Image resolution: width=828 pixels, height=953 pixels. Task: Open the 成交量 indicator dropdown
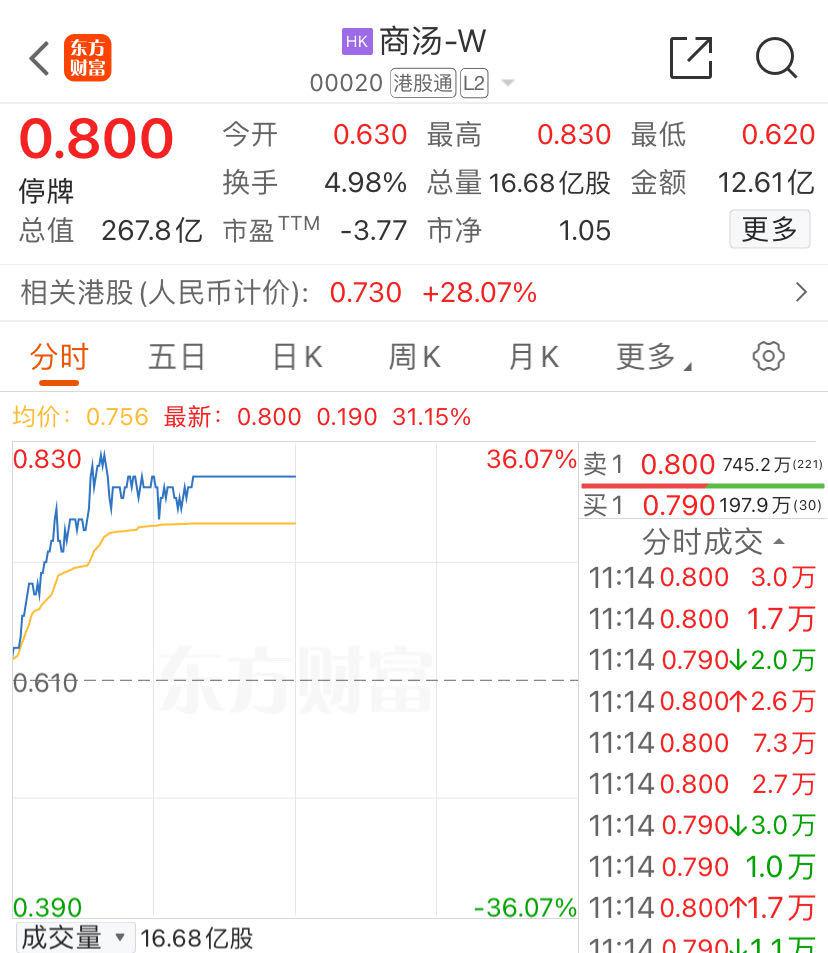(x=74, y=938)
